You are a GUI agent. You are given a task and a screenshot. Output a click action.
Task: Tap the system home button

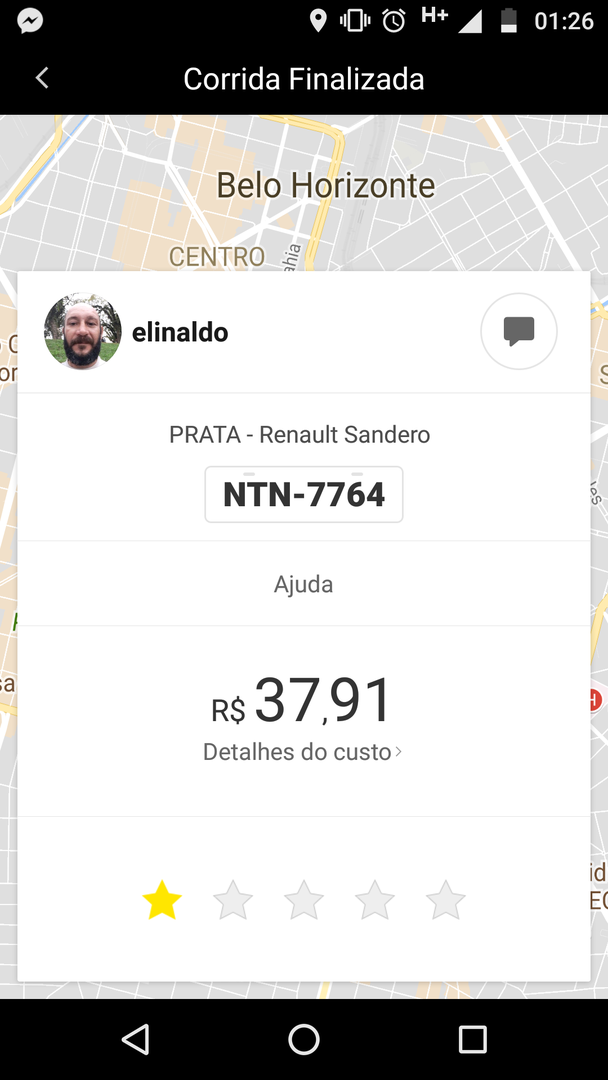pos(304,1040)
